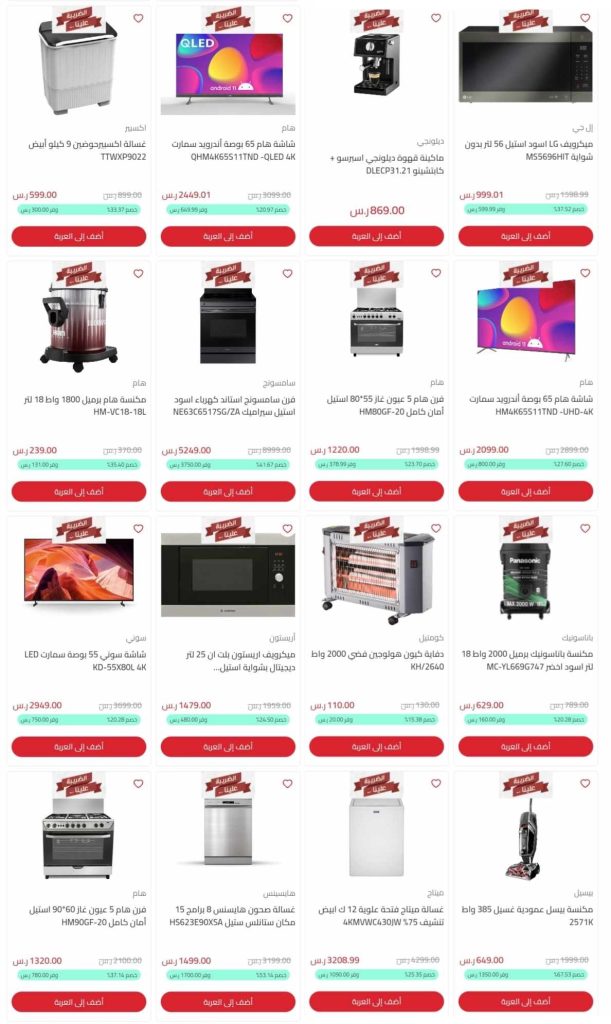The height and width of the screenshot is (1024, 611).
Task: Open the Hisense dishwasher product card
Action: [228, 893]
